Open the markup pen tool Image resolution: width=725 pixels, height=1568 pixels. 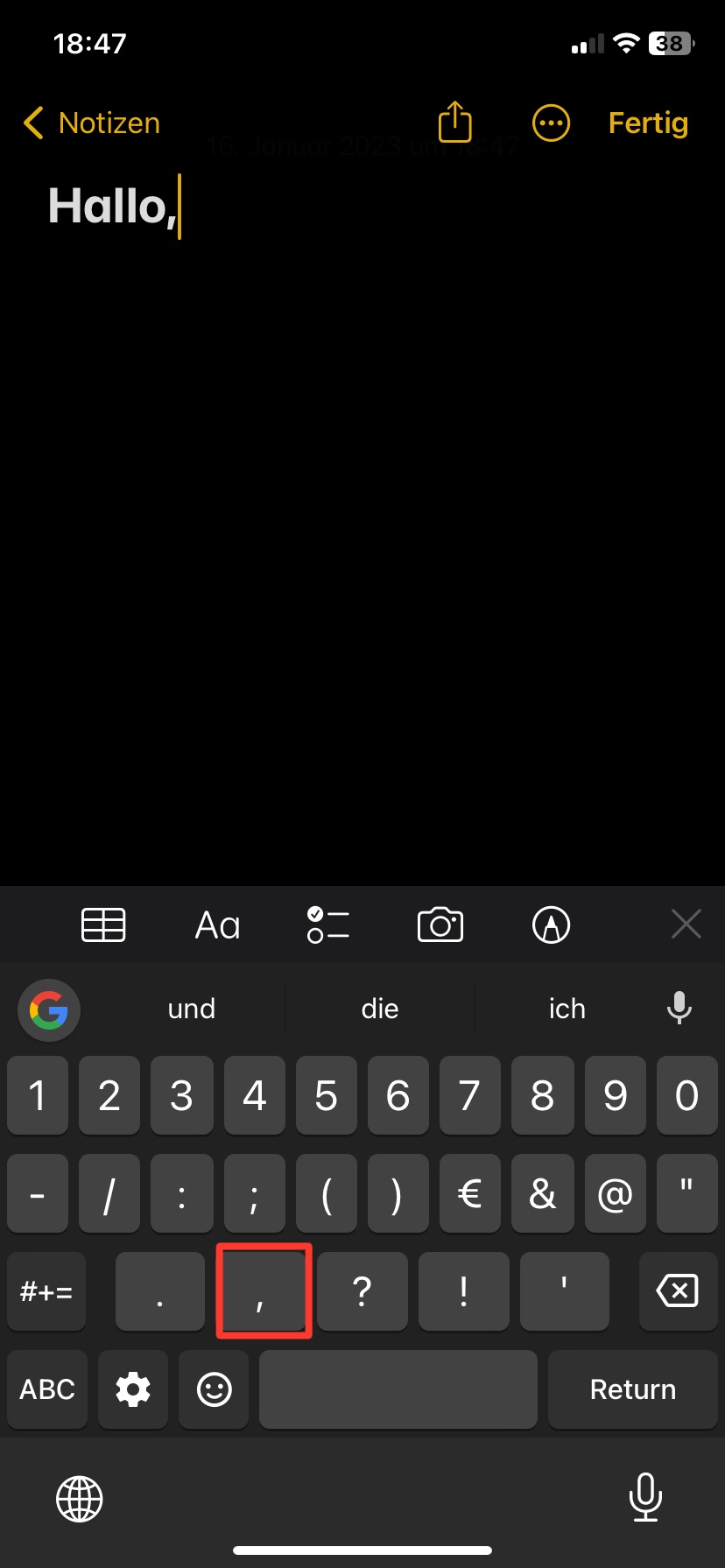point(552,925)
